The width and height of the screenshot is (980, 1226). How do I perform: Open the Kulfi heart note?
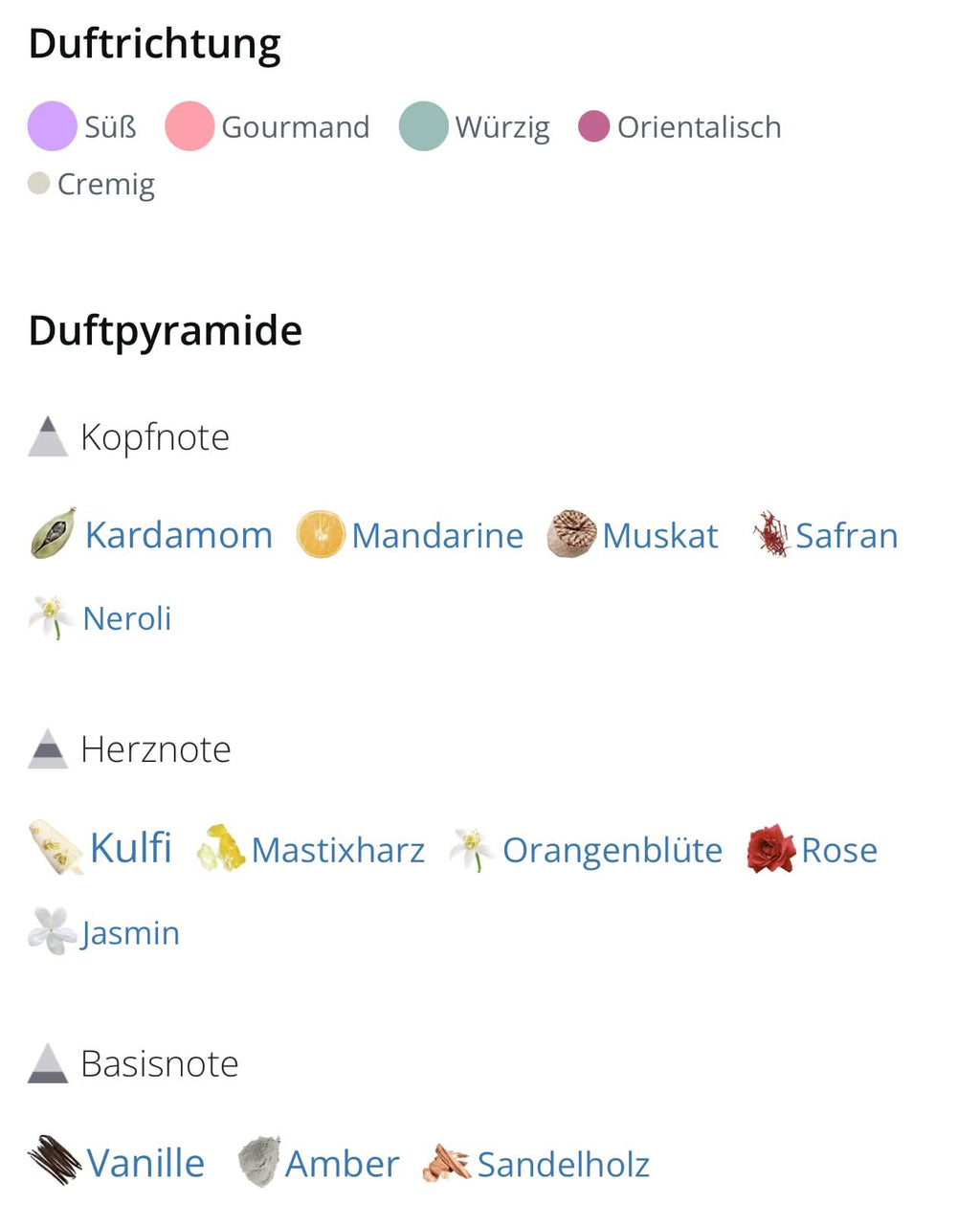tap(130, 849)
